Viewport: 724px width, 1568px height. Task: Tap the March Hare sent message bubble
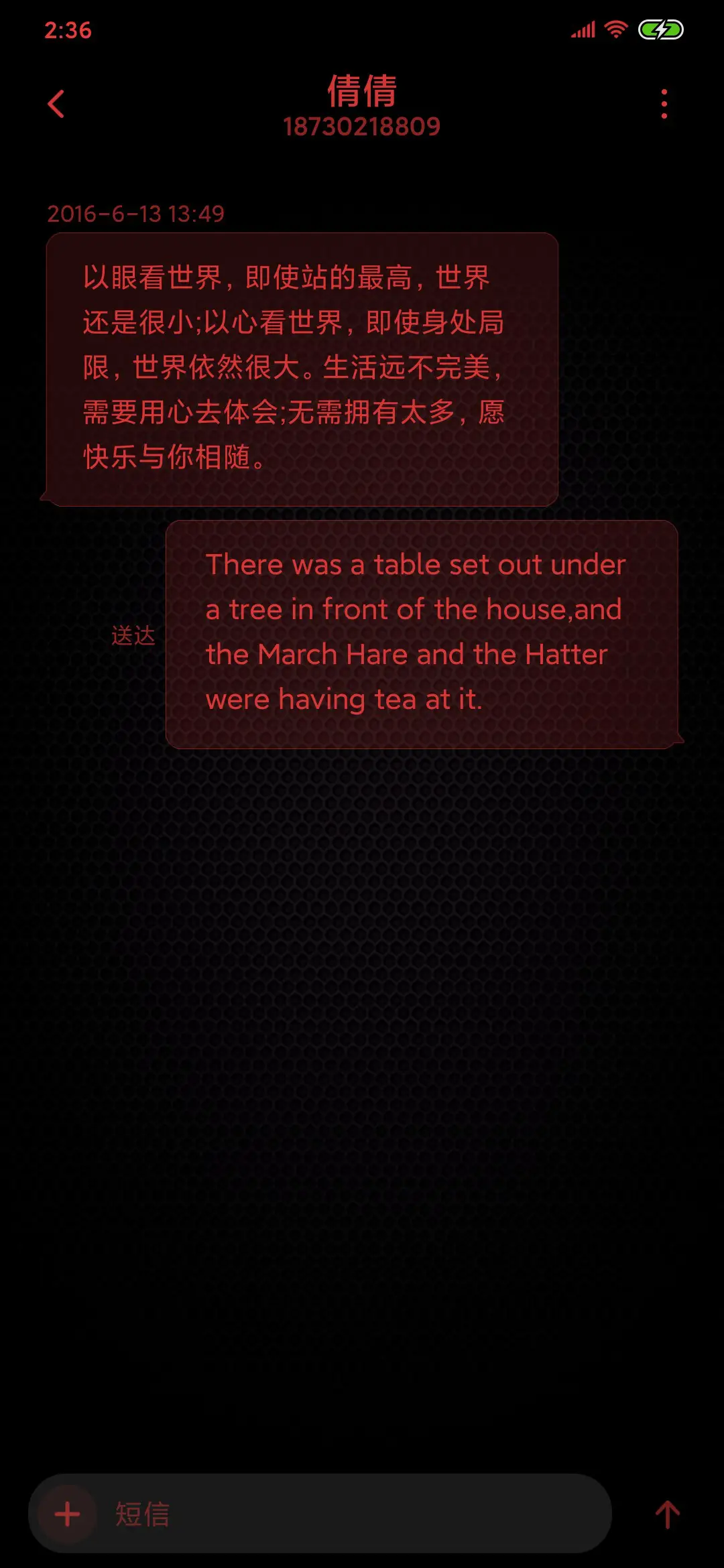click(x=421, y=634)
